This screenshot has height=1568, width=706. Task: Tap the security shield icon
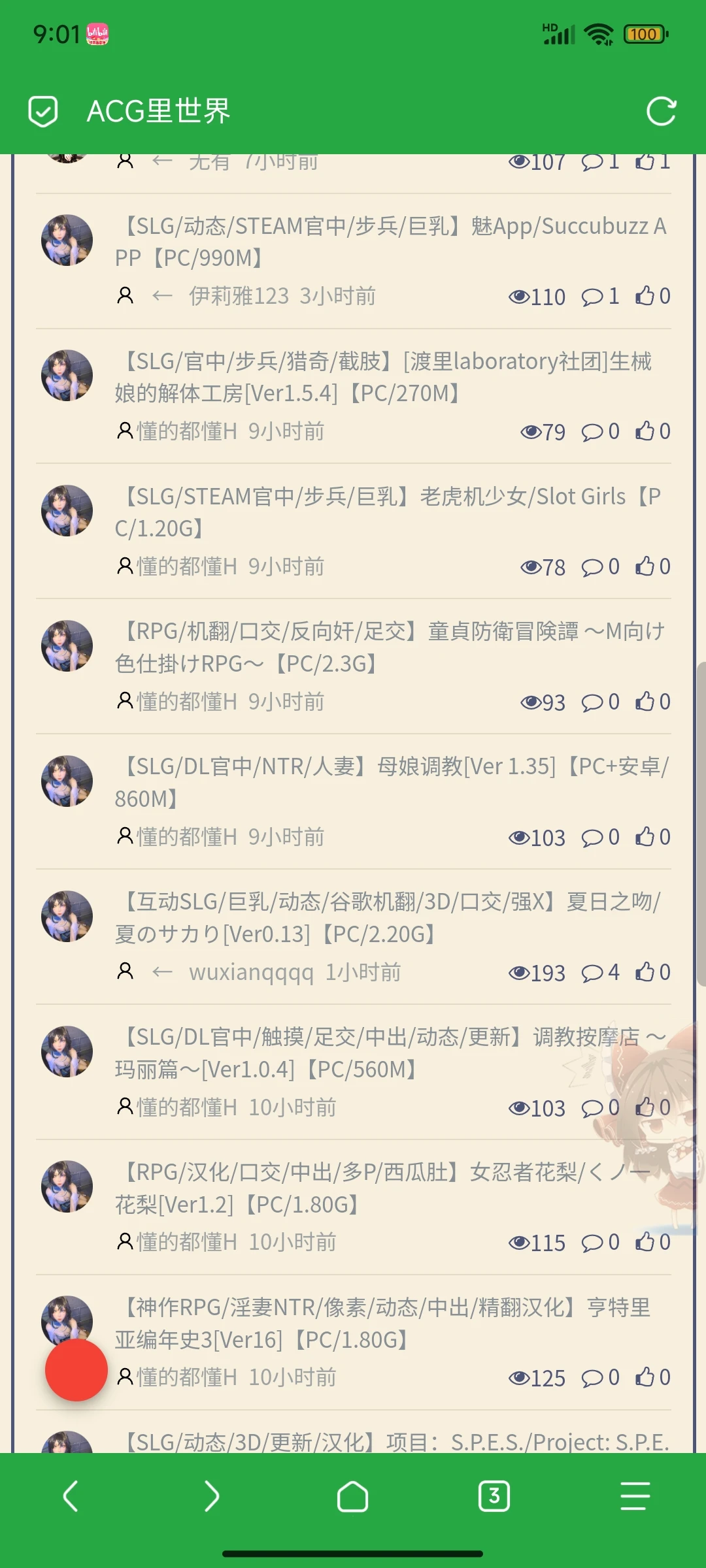click(x=43, y=111)
